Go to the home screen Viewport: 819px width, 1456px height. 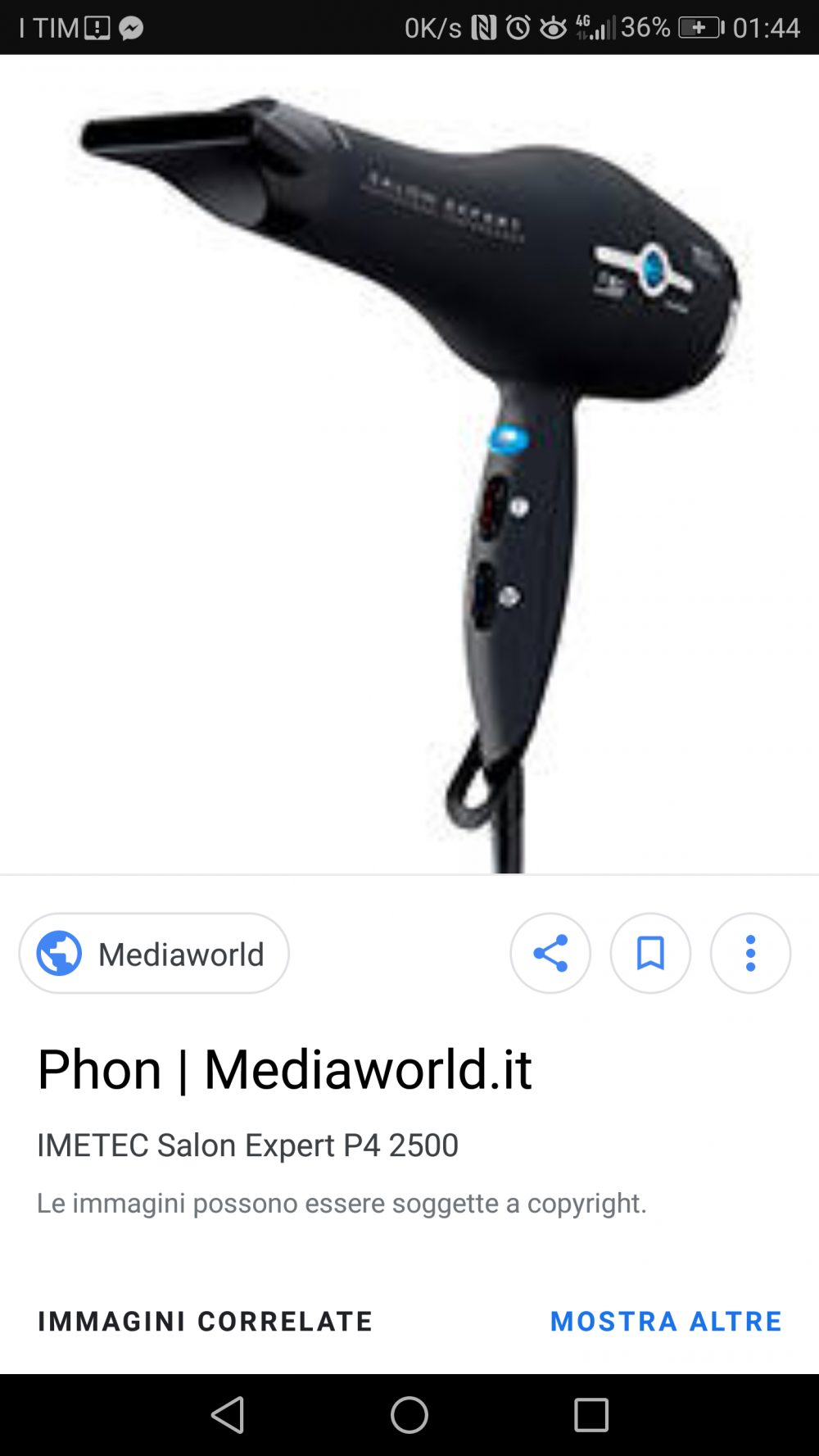pos(409,1415)
